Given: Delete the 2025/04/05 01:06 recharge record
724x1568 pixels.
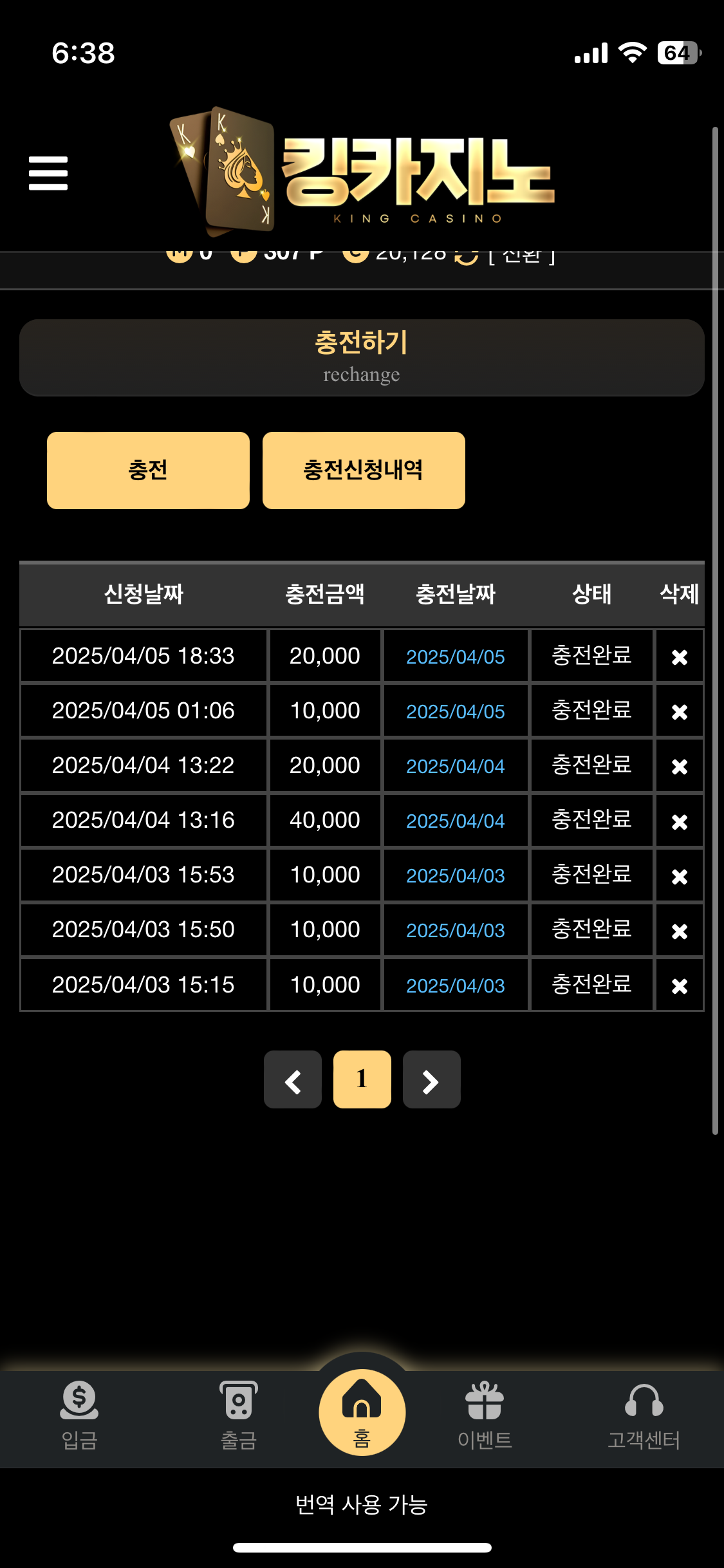Looking at the screenshot, I should 679,712.
